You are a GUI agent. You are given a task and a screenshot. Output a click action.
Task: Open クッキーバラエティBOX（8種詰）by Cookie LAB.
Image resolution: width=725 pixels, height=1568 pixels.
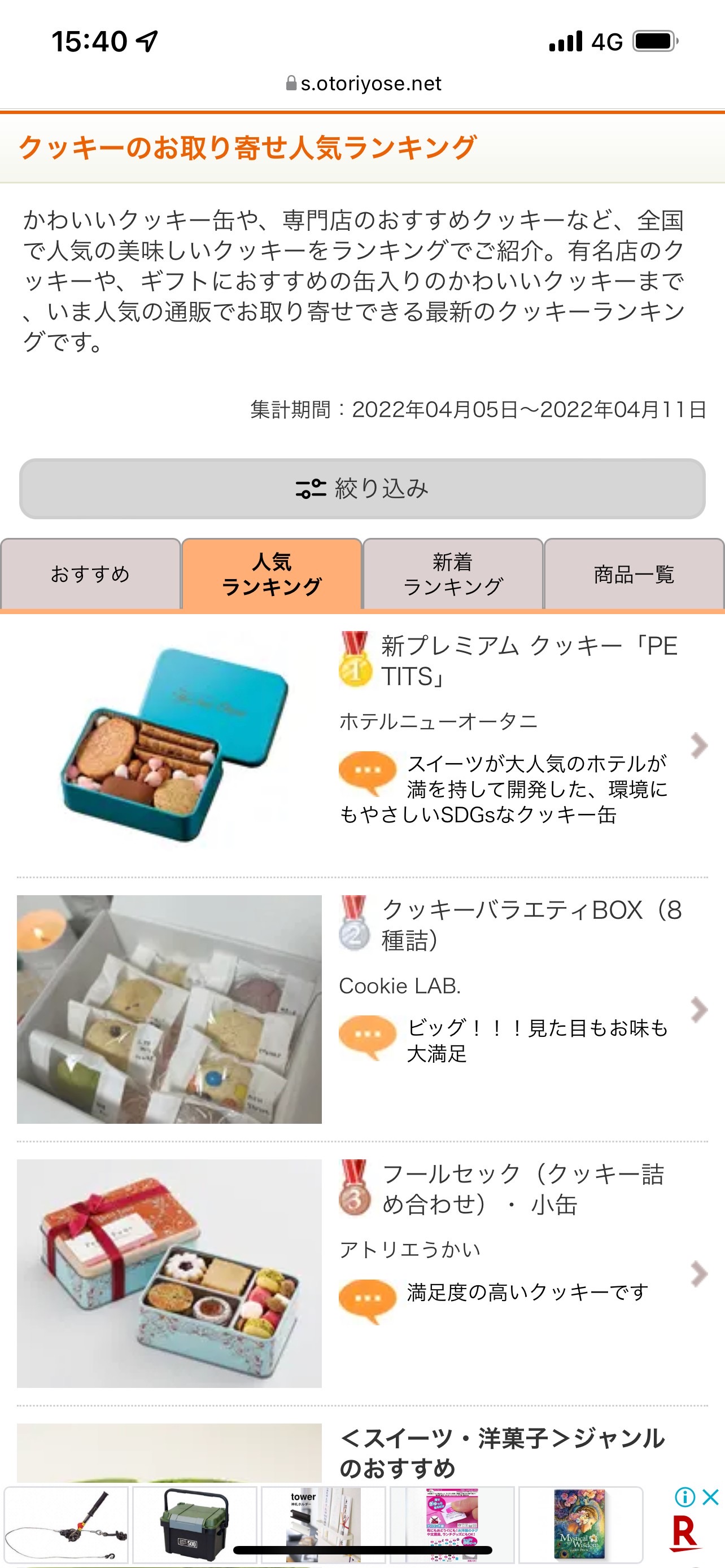[x=531, y=924]
